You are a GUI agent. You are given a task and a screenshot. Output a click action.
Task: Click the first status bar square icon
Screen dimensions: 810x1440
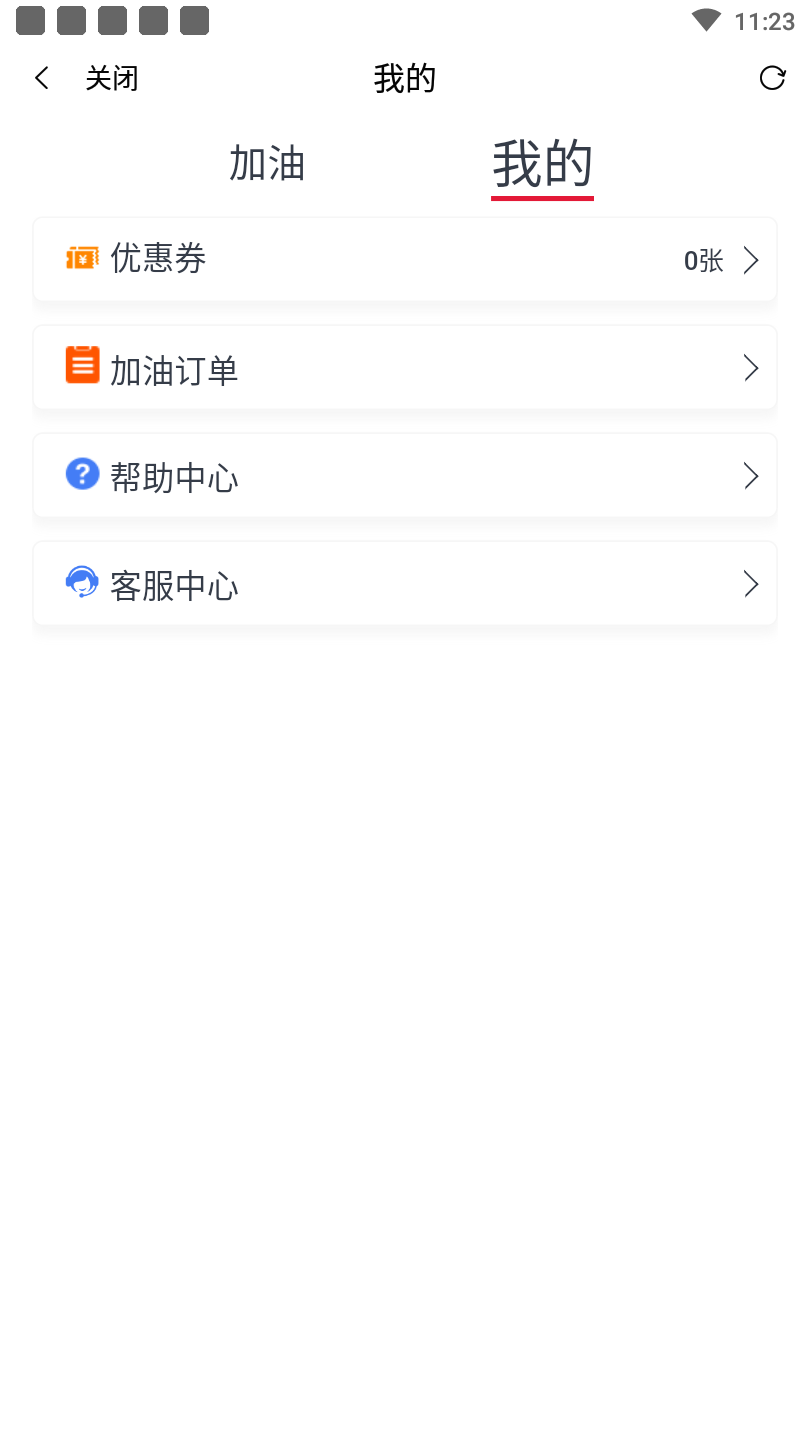pyautogui.click(x=30, y=19)
